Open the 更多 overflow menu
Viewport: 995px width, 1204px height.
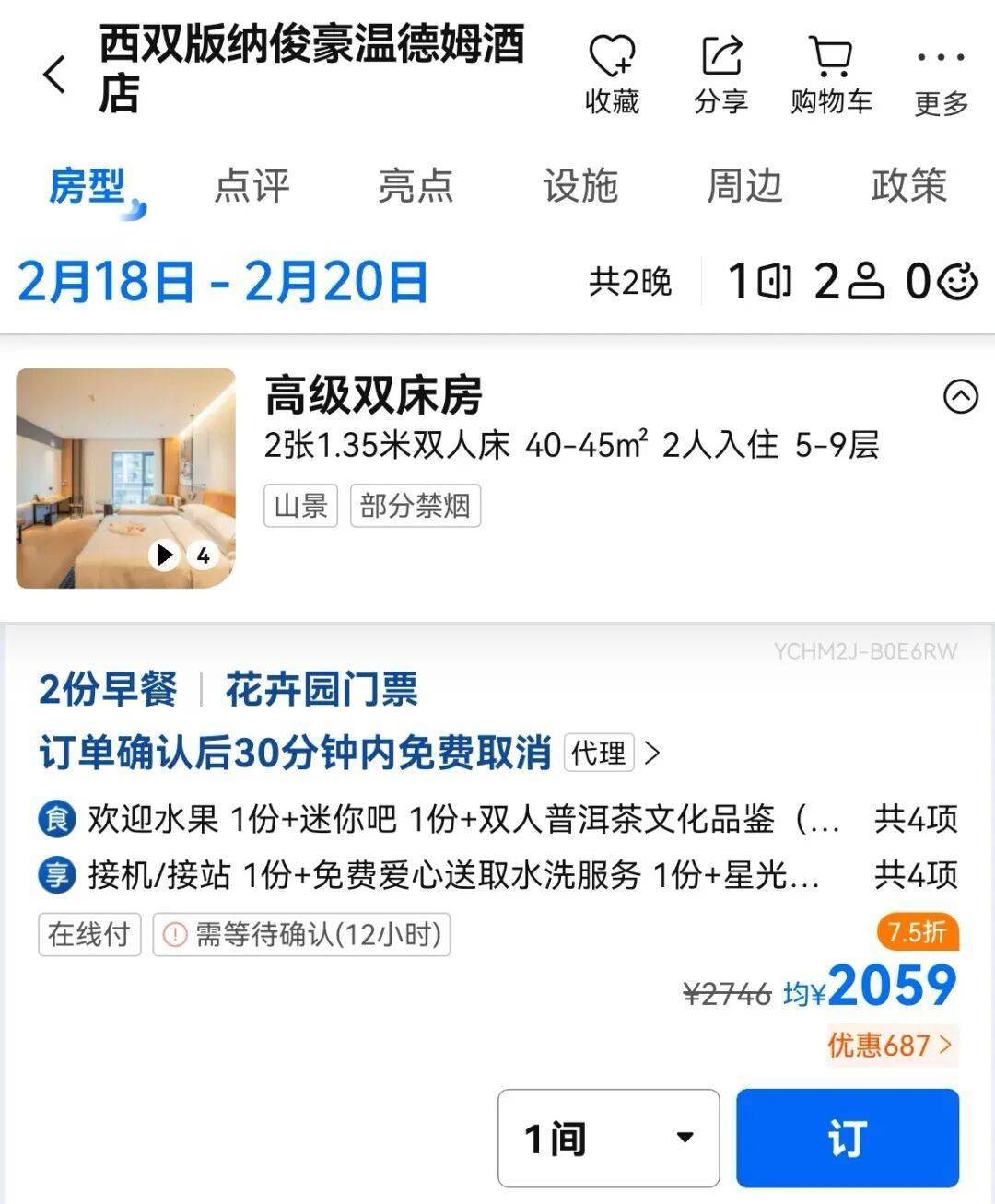pos(941,74)
